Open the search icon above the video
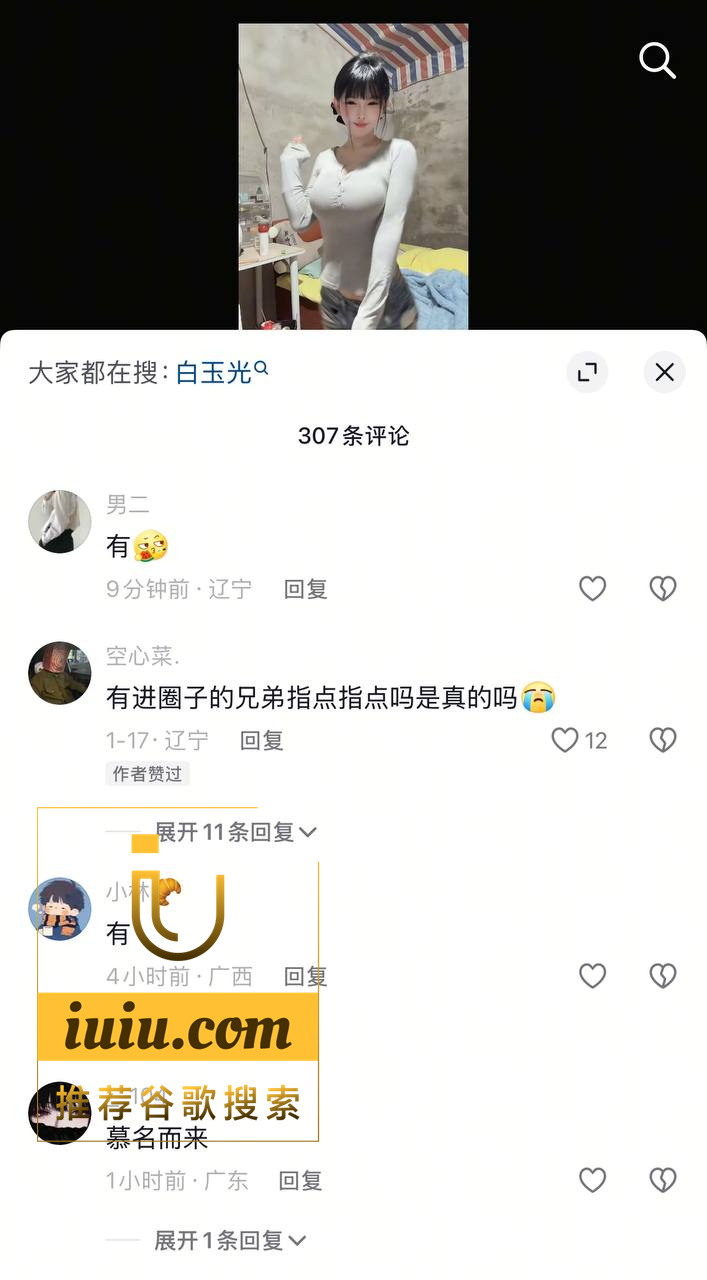This screenshot has height=1280, width=707. pyautogui.click(x=657, y=61)
